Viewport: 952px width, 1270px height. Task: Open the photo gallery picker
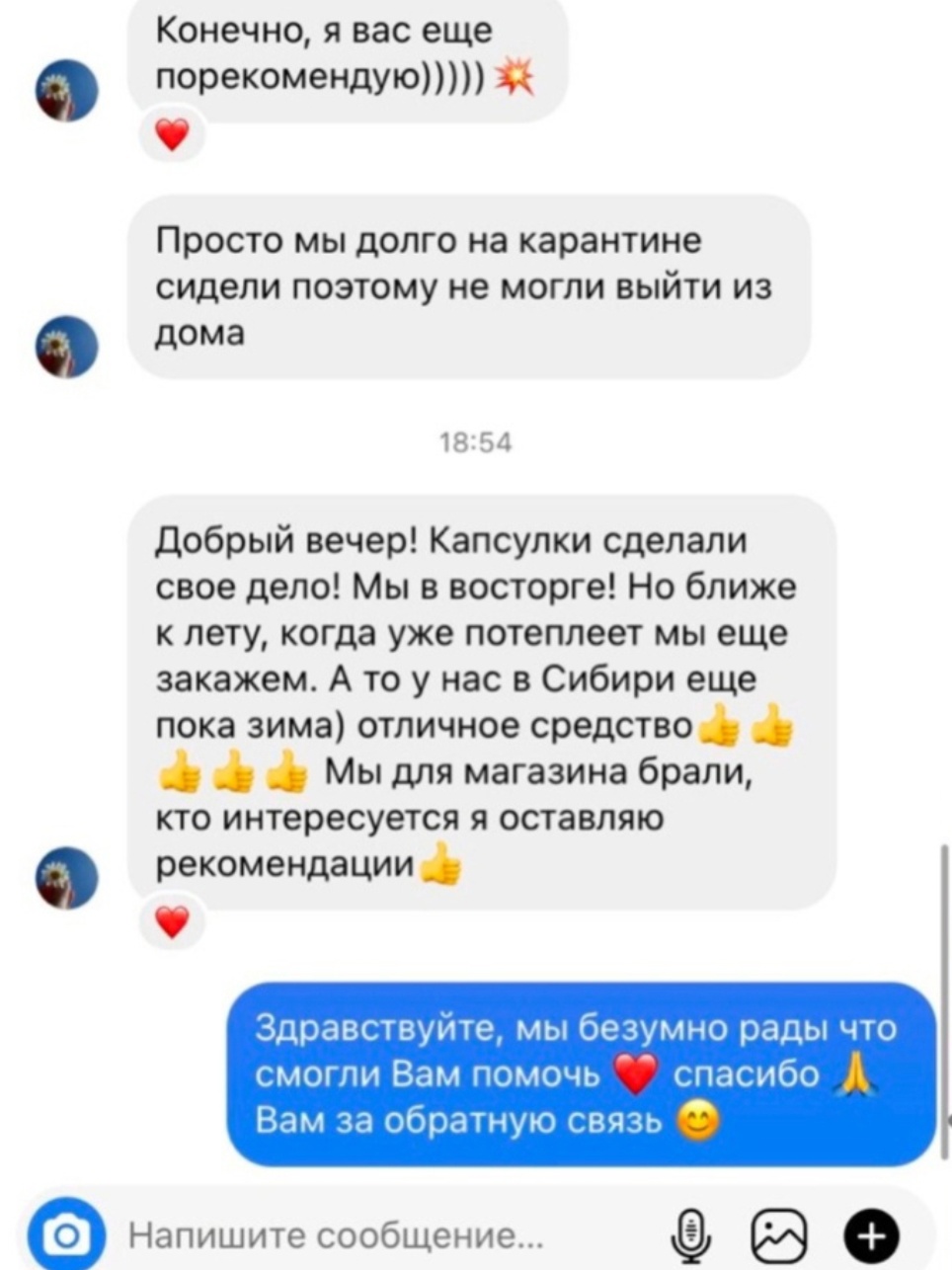(x=780, y=1234)
